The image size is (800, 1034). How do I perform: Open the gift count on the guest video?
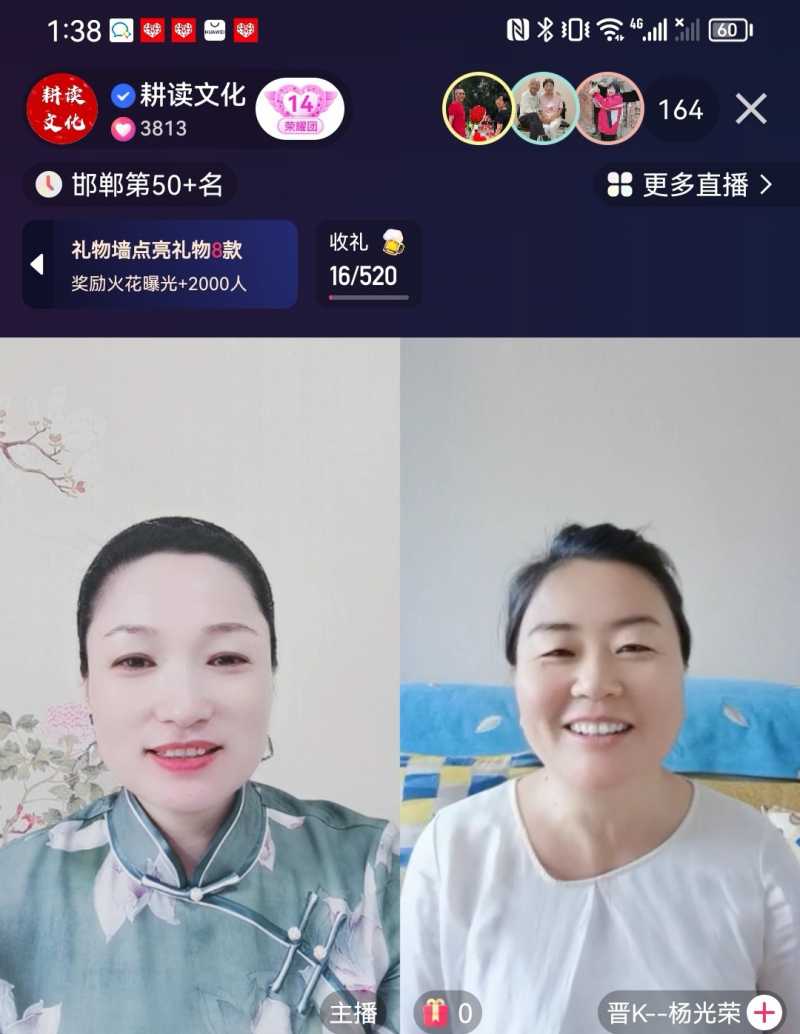(447, 1012)
